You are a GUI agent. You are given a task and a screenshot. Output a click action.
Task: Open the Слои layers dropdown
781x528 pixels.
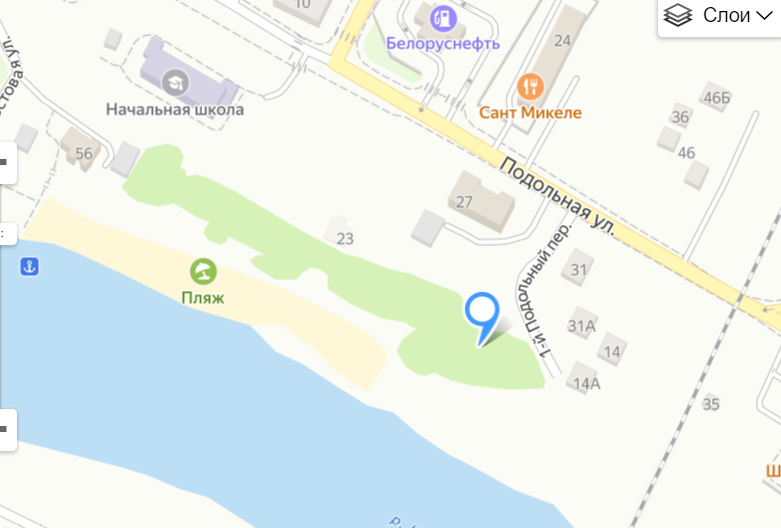[720, 15]
